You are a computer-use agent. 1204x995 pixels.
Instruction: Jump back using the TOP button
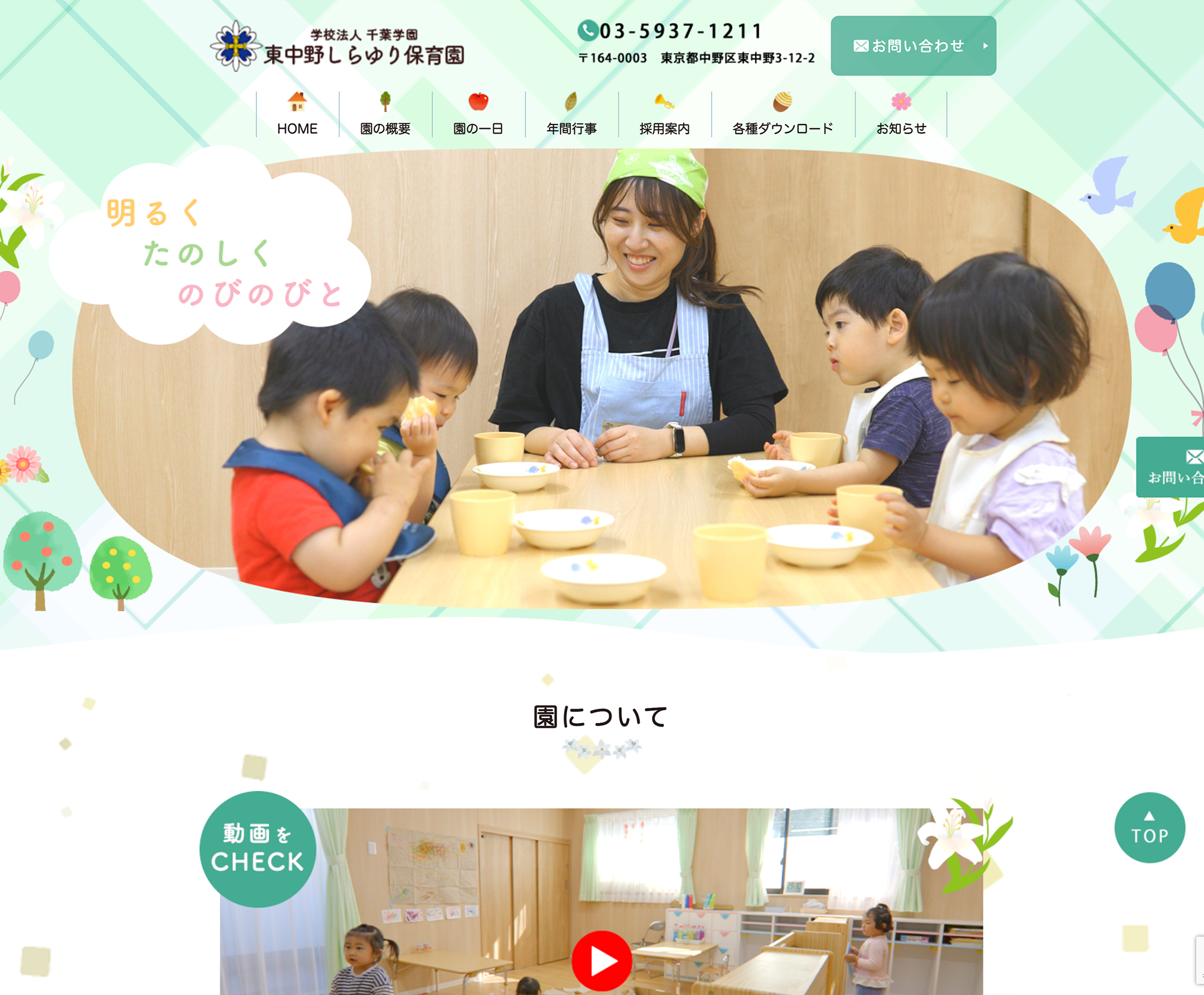tap(1149, 828)
